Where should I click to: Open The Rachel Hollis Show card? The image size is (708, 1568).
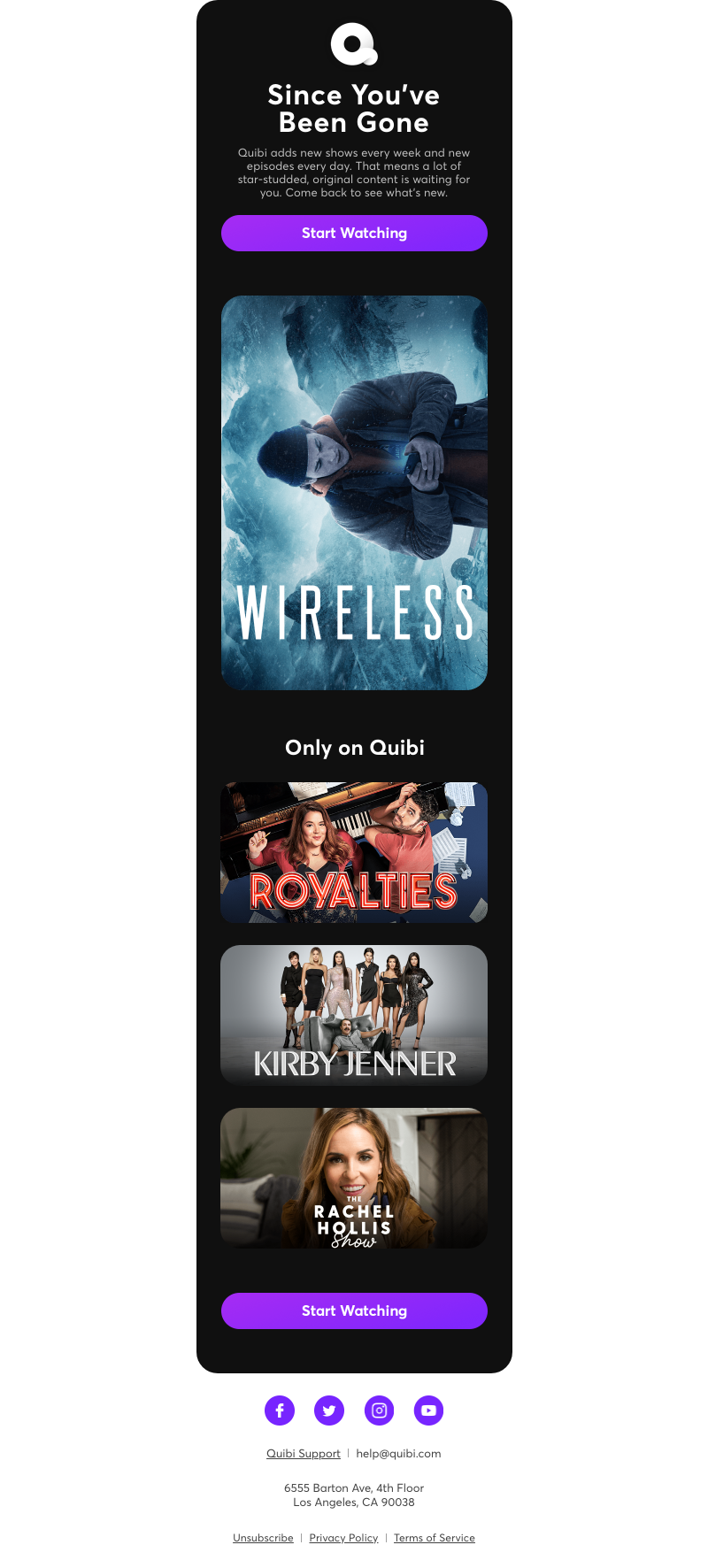click(x=354, y=1178)
